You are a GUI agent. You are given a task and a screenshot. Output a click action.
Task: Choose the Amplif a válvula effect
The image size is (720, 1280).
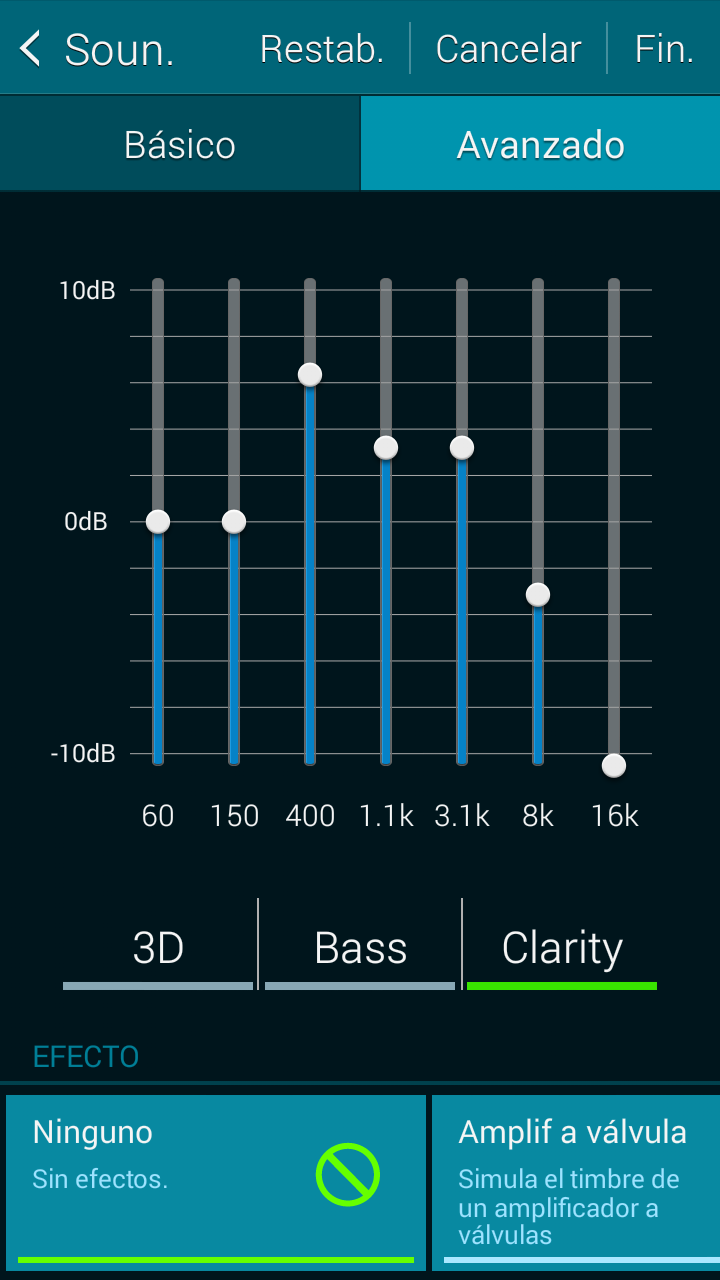(576, 1180)
